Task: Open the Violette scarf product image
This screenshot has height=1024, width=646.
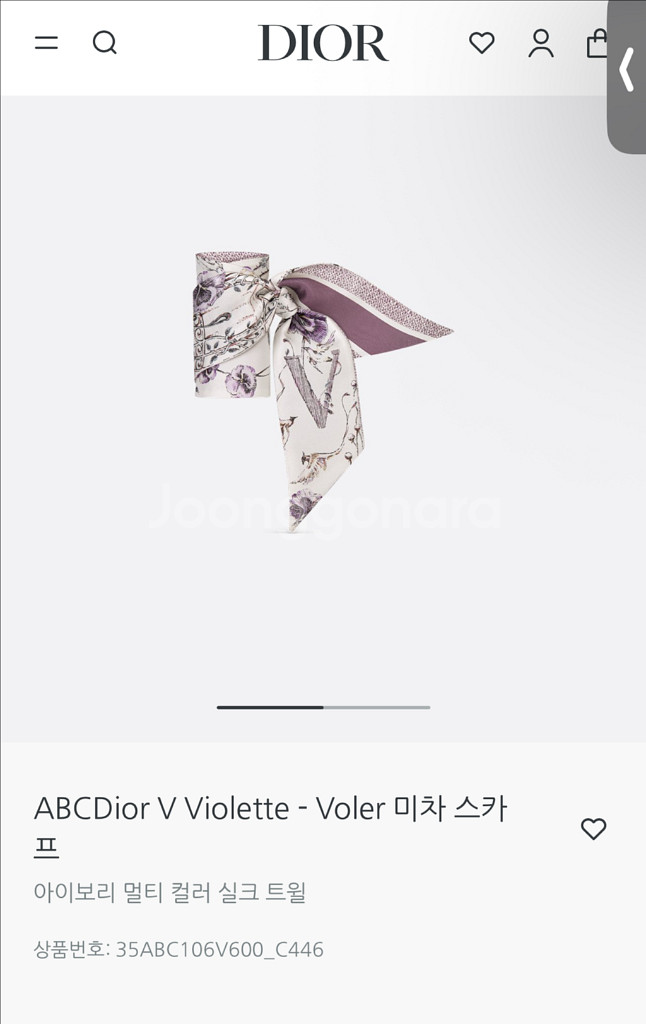Action: (321, 390)
